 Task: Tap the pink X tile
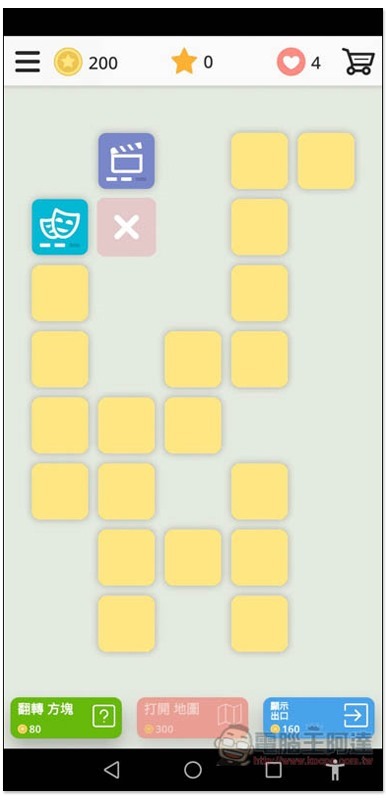click(x=126, y=227)
